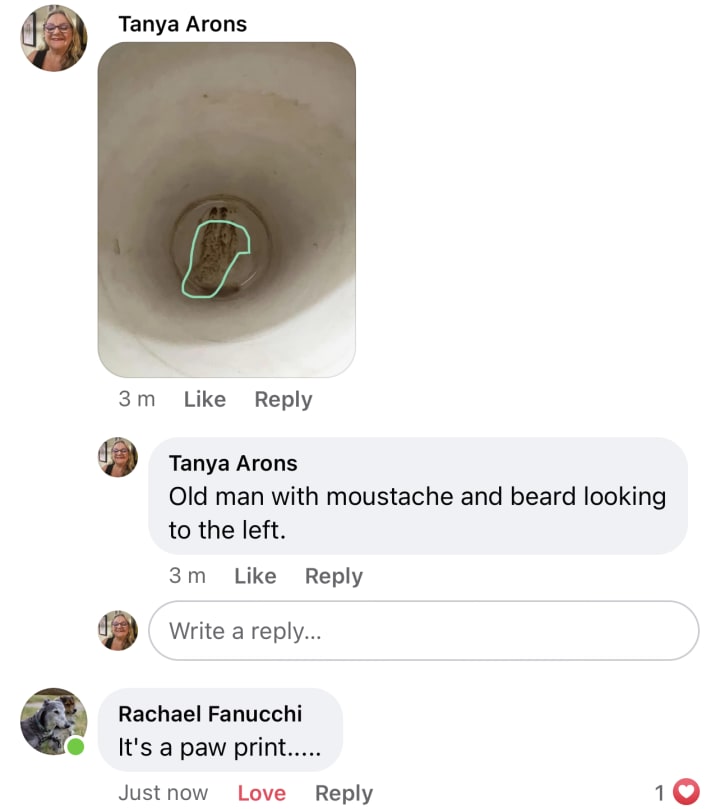Tap the Write a reply field
The width and height of the screenshot is (720, 809).
coord(423,631)
